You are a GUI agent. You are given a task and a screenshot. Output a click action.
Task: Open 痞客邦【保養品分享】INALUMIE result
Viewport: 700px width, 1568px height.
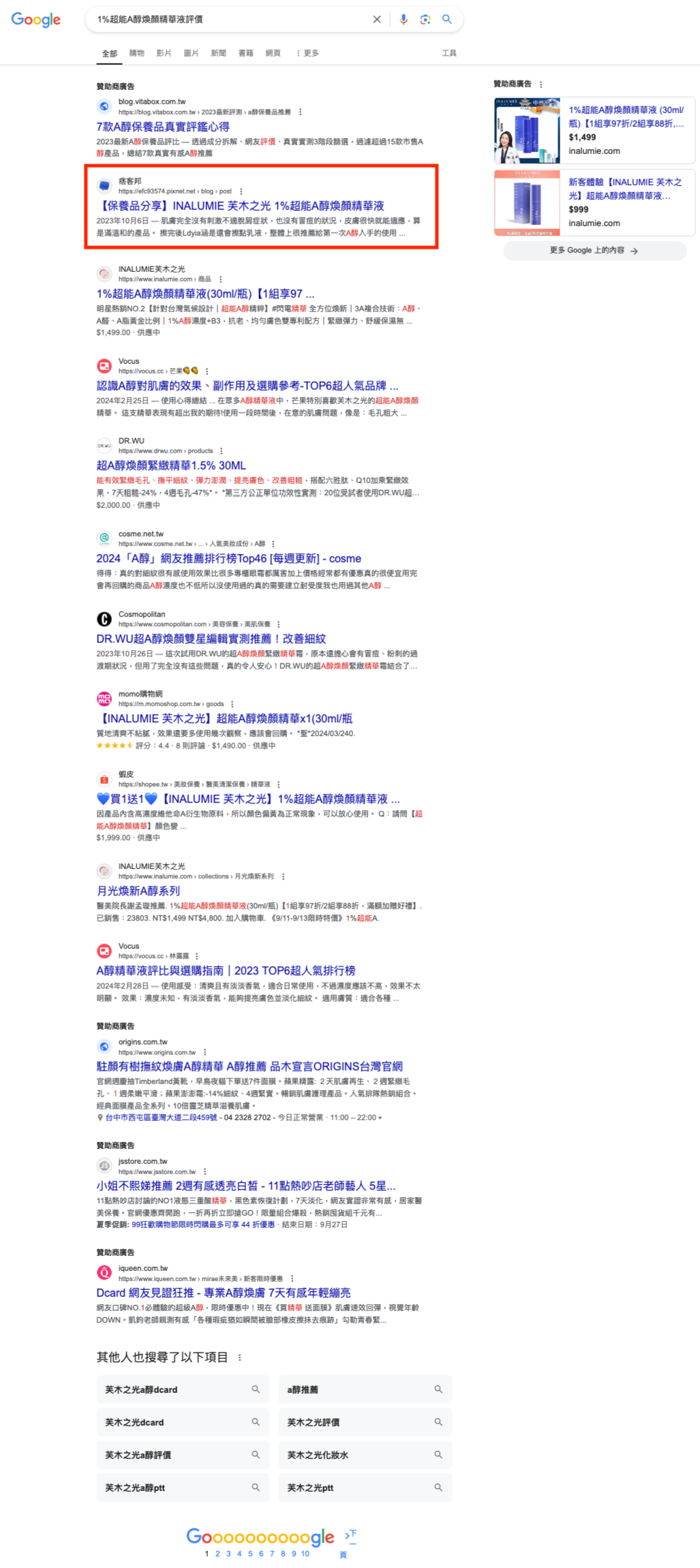pos(242,206)
